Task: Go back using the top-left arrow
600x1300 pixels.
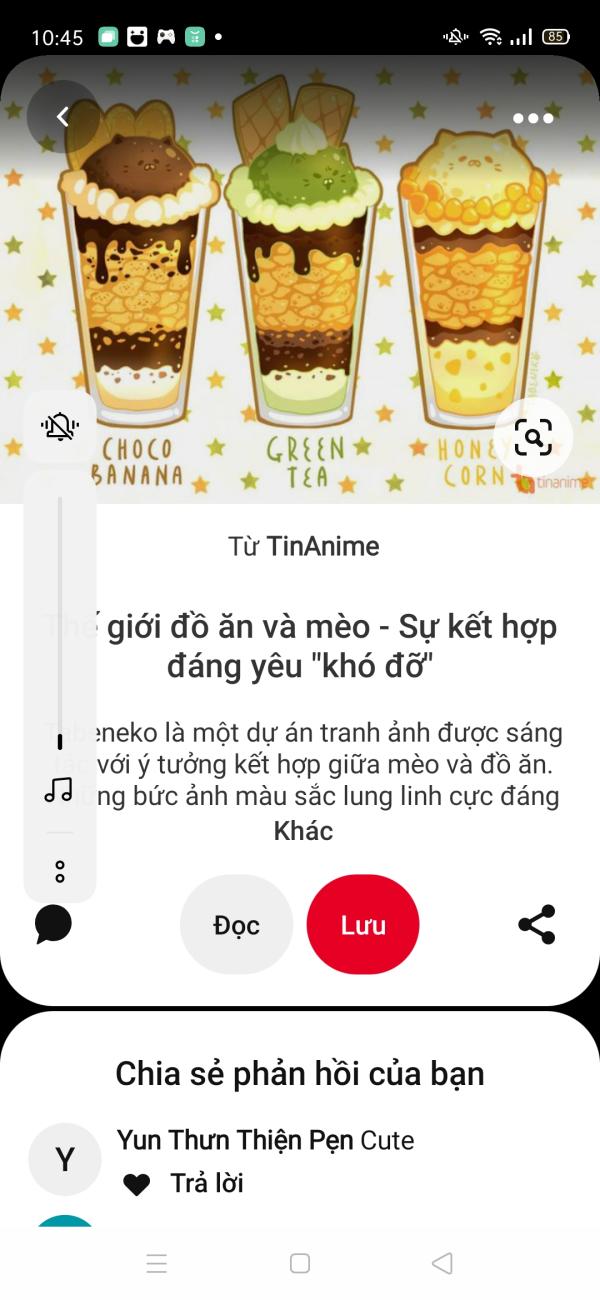Action: pyautogui.click(x=63, y=117)
